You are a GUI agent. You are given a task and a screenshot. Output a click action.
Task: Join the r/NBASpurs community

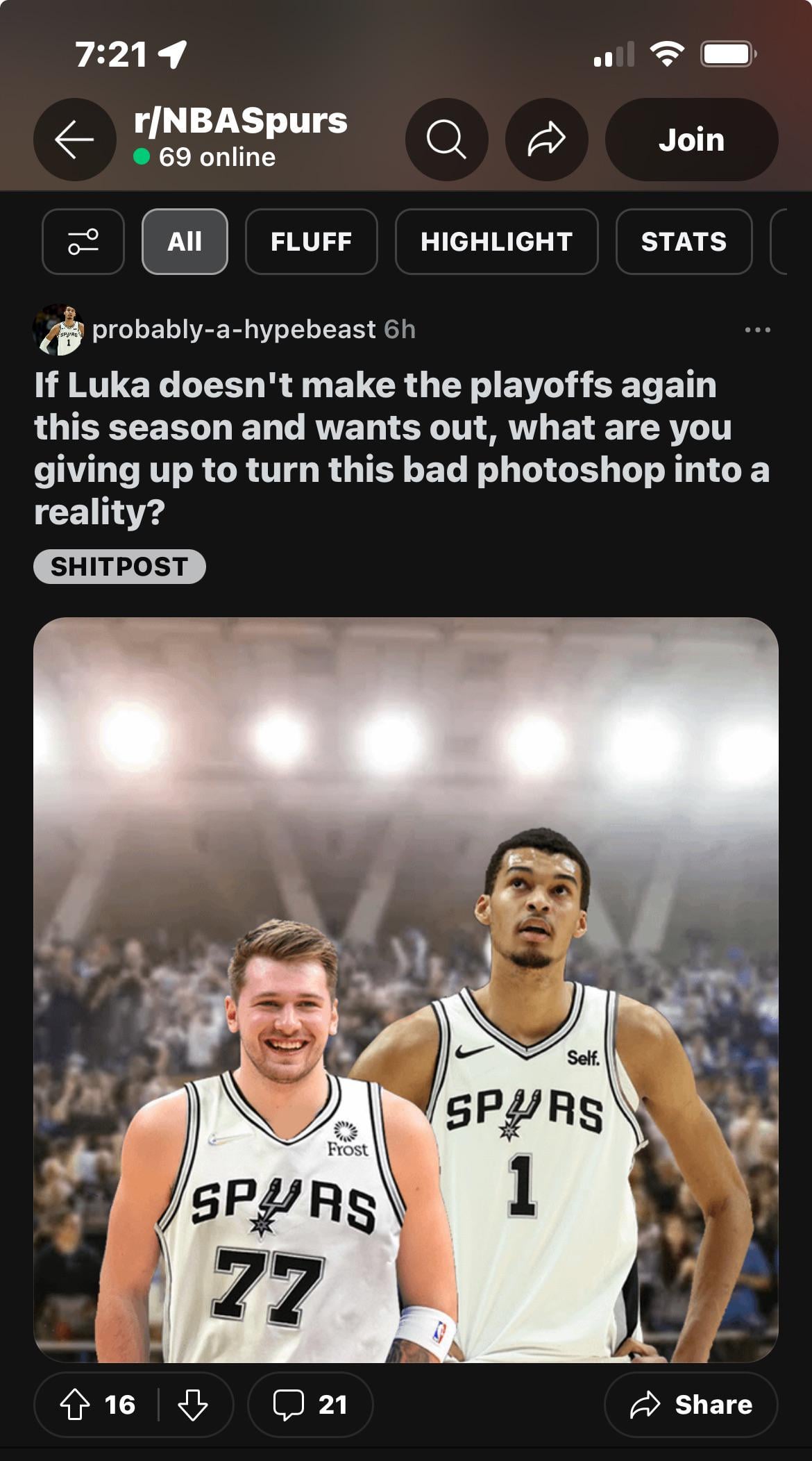point(691,140)
